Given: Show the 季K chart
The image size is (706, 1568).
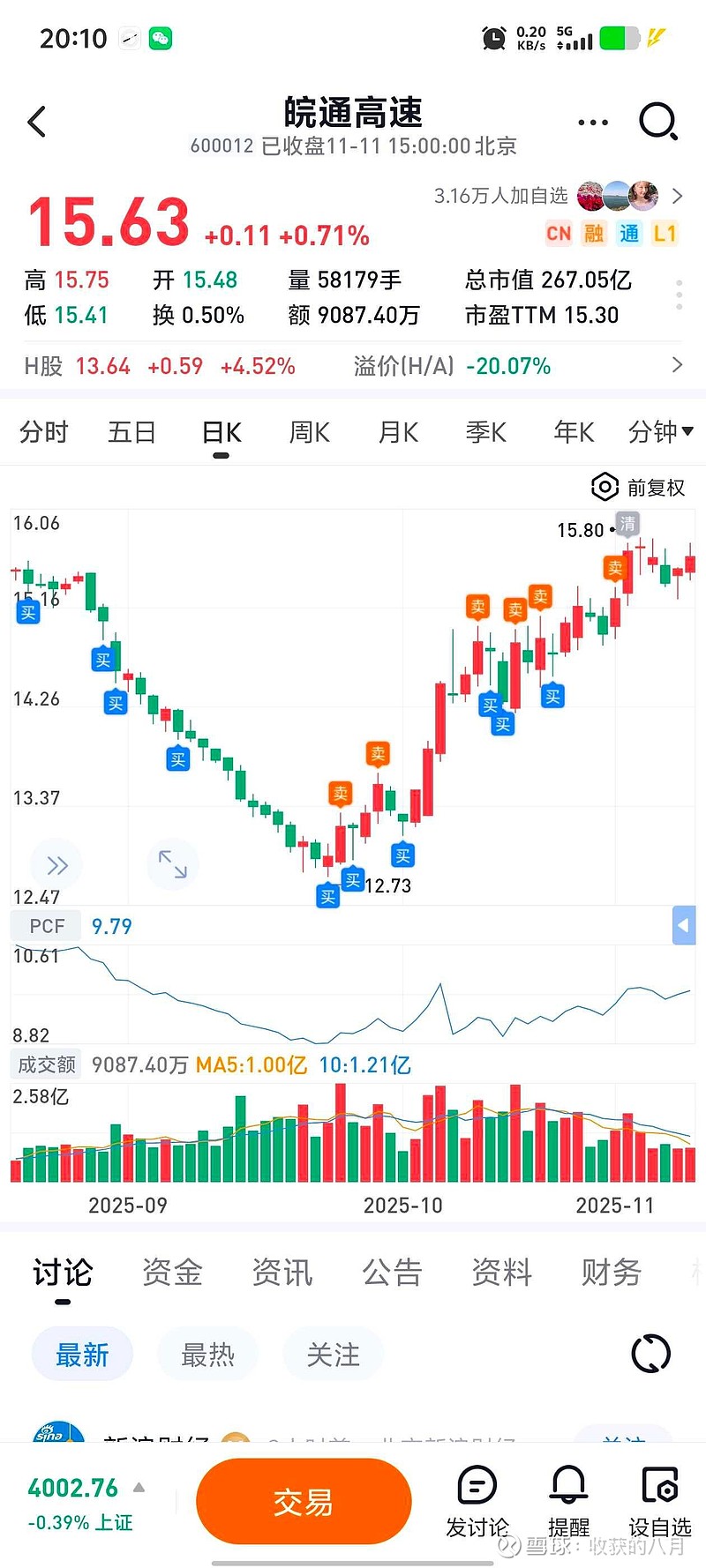Looking at the screenshot, I should [x=486, y=432].
